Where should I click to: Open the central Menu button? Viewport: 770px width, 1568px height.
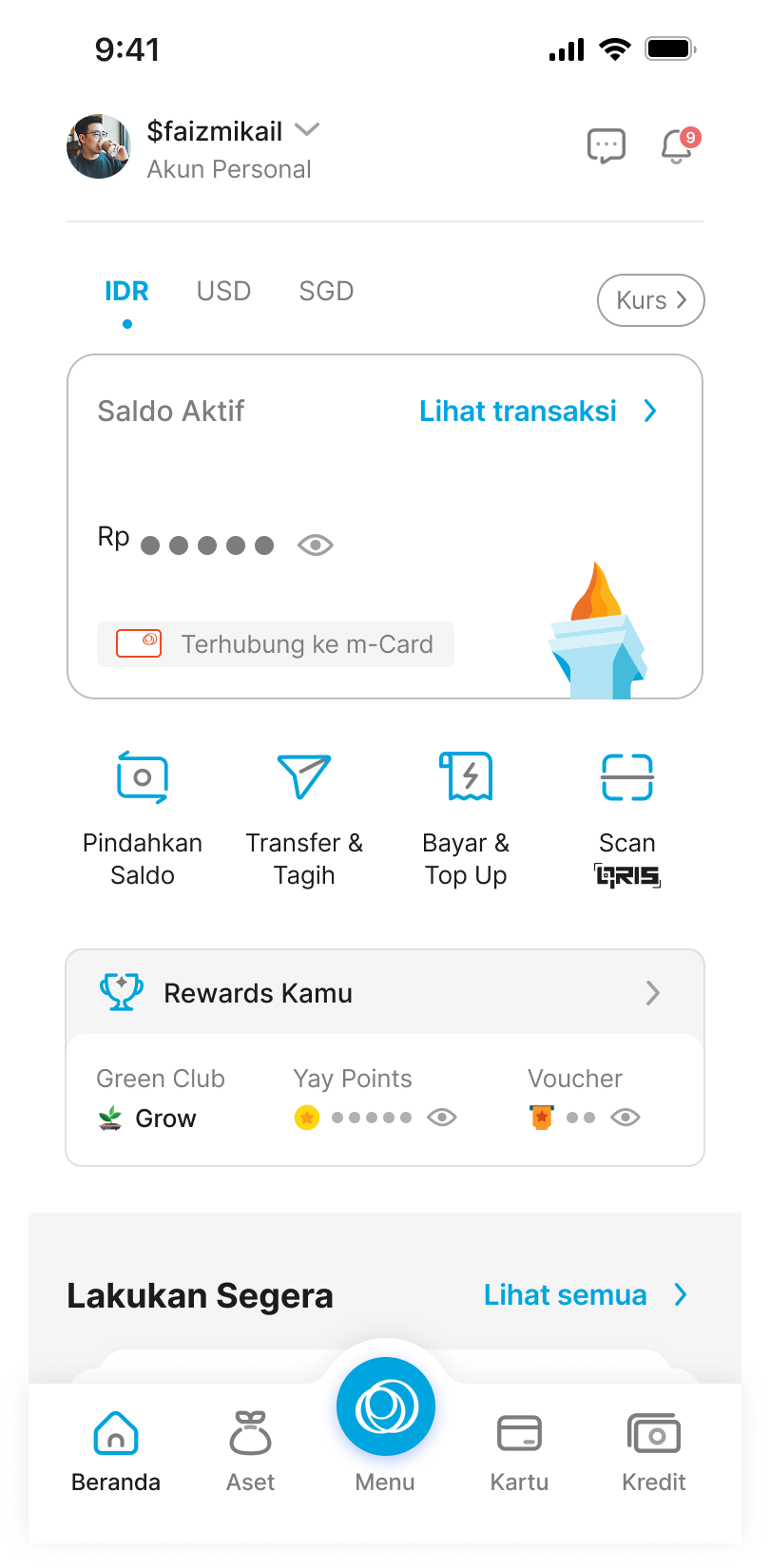point(385,1408)
